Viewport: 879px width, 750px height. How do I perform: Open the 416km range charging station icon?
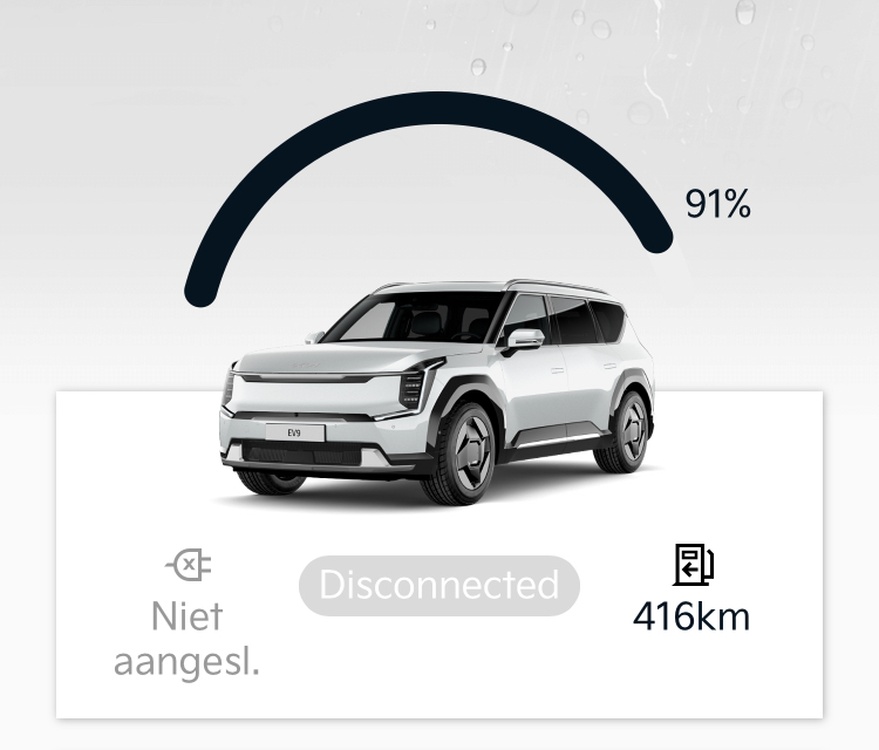pos(692,565)
